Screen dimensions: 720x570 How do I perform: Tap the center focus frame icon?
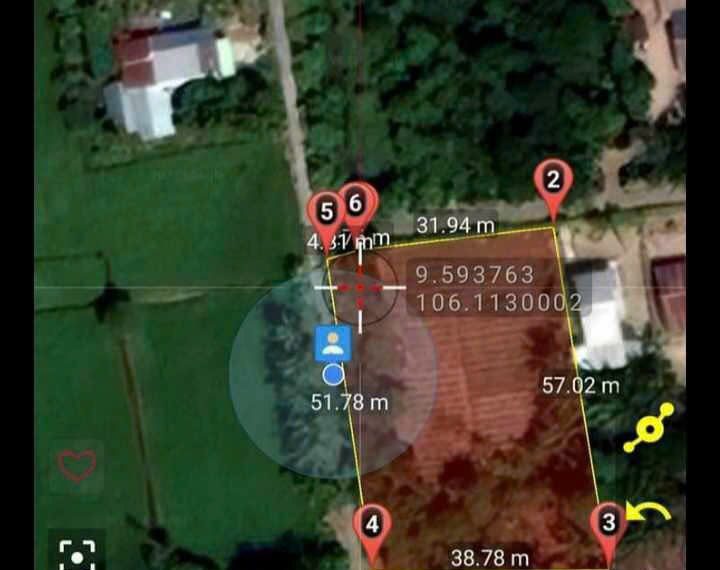[77, 553]
